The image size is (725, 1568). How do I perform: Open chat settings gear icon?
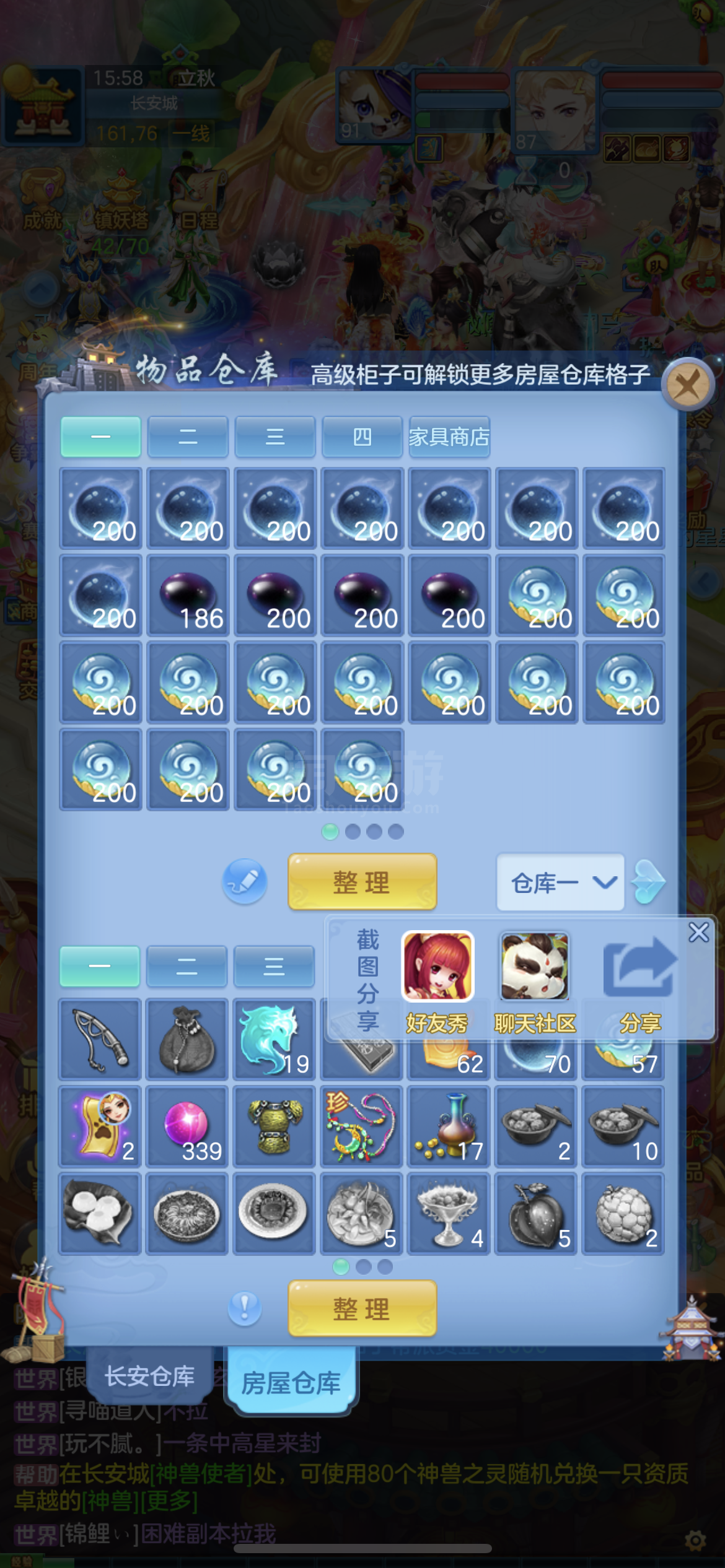(x=695, y=1540)
